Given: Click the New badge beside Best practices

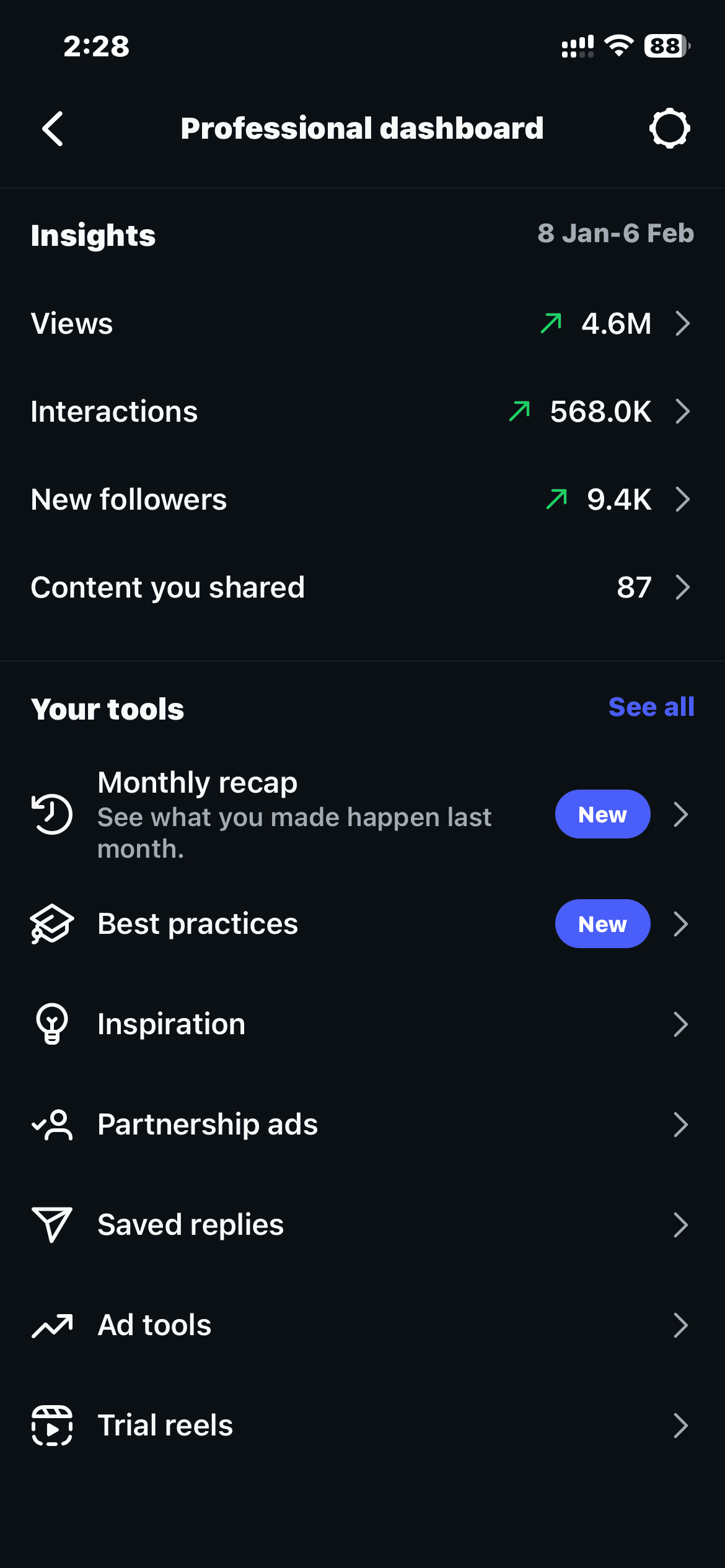Looking at the screenshot, I should (x=602, y=923).
